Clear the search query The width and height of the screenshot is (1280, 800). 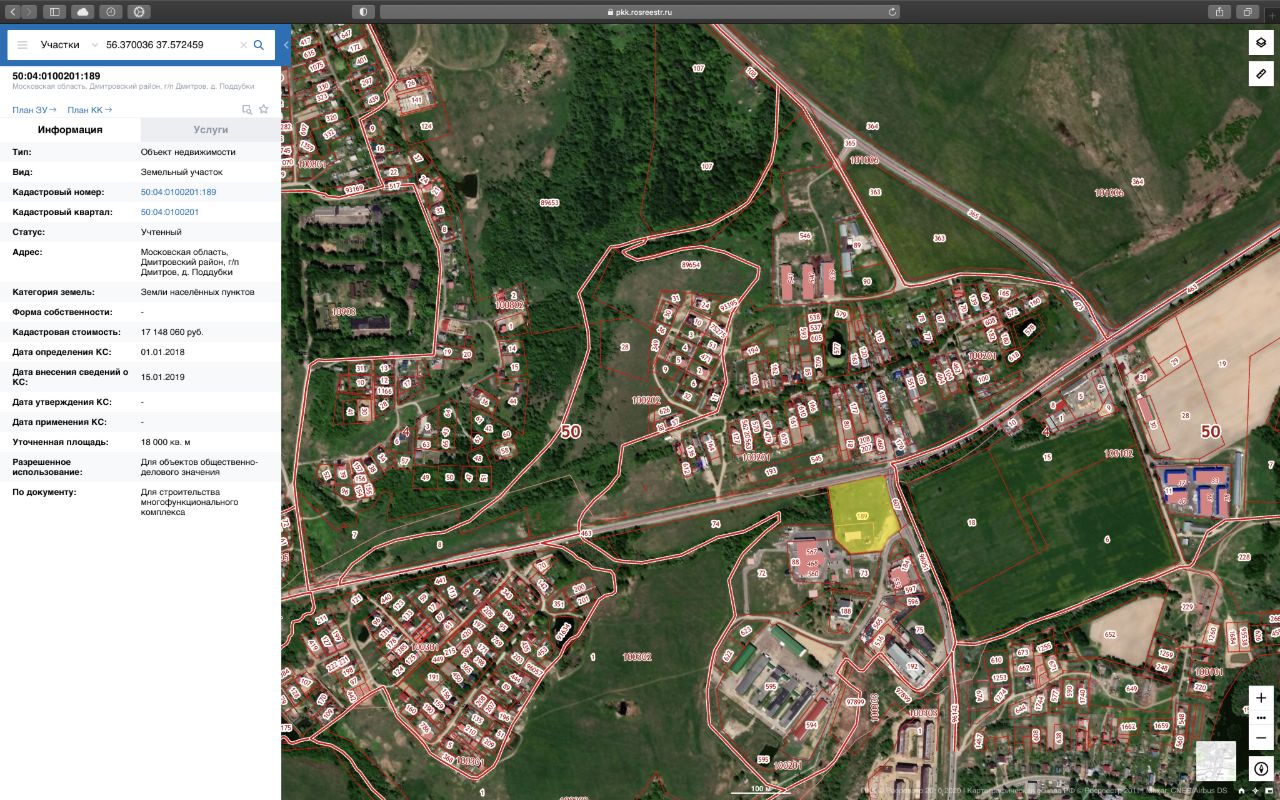tap(243, 45)
